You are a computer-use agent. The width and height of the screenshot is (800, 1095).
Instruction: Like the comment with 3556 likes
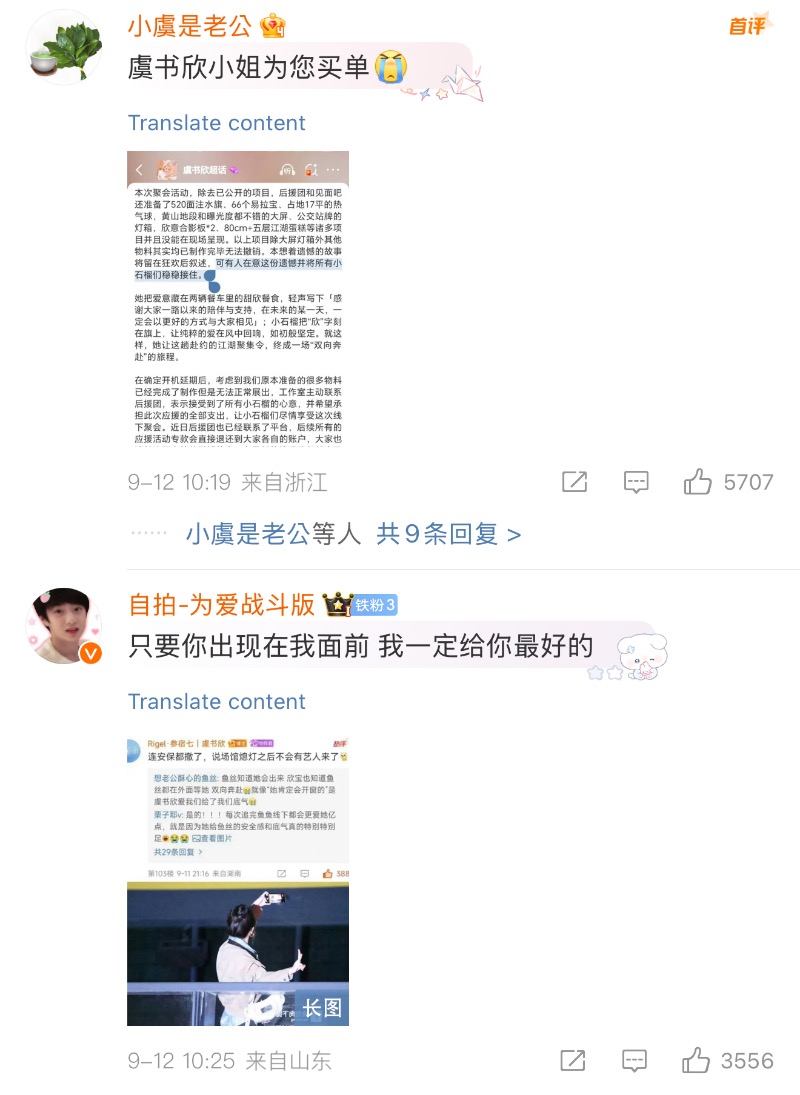coord(698,1060)
